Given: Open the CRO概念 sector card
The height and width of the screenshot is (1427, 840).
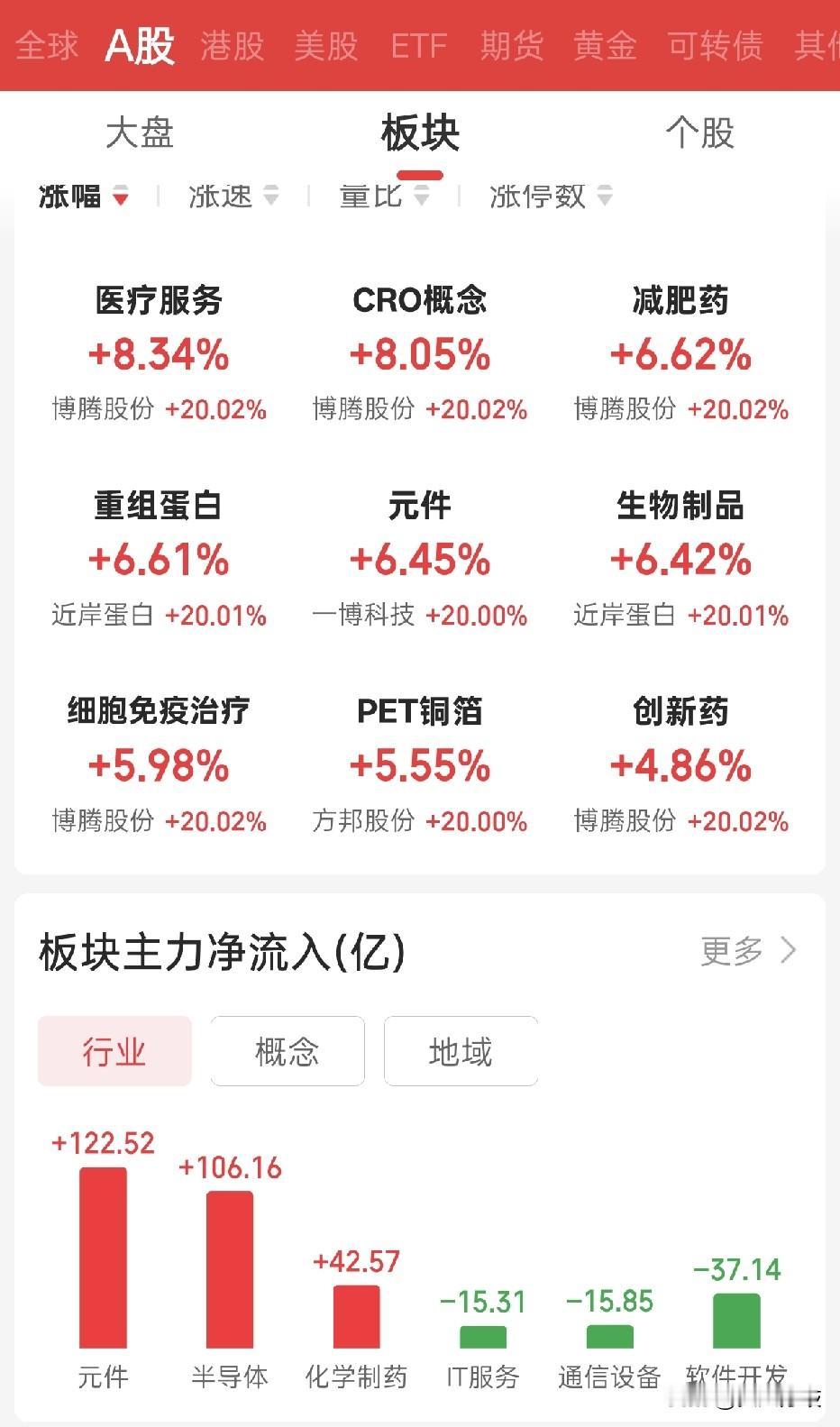Looking at the screenshot, I should [x=420, y=352].
